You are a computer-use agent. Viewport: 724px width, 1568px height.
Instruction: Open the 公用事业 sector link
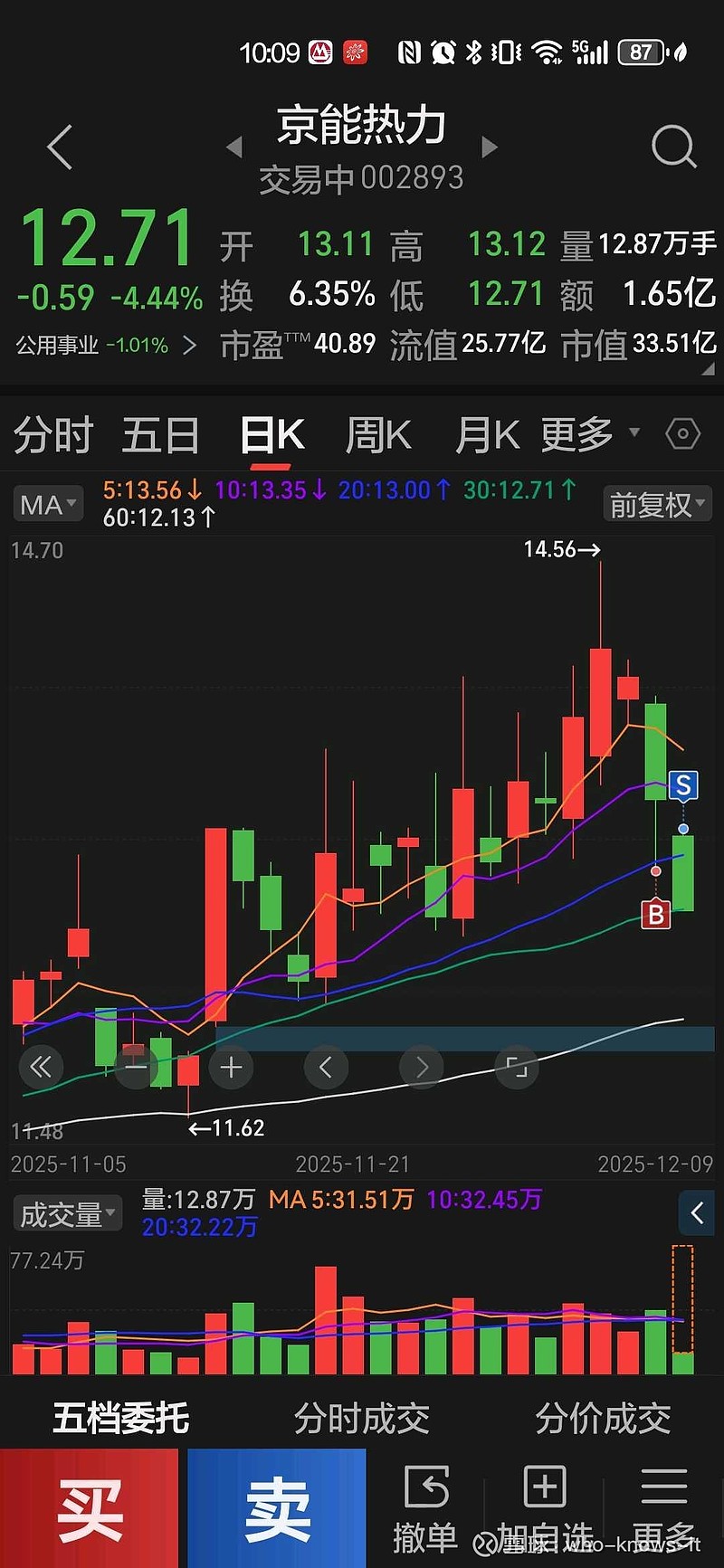point(104,345)
